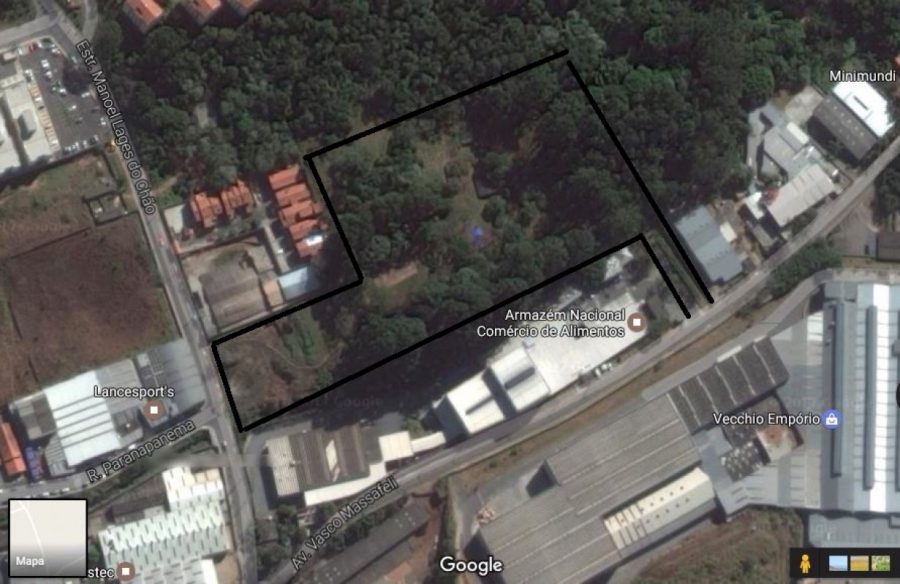
Task: Switch to the Mapa view thumbnail
Action: tap(47, 537)
